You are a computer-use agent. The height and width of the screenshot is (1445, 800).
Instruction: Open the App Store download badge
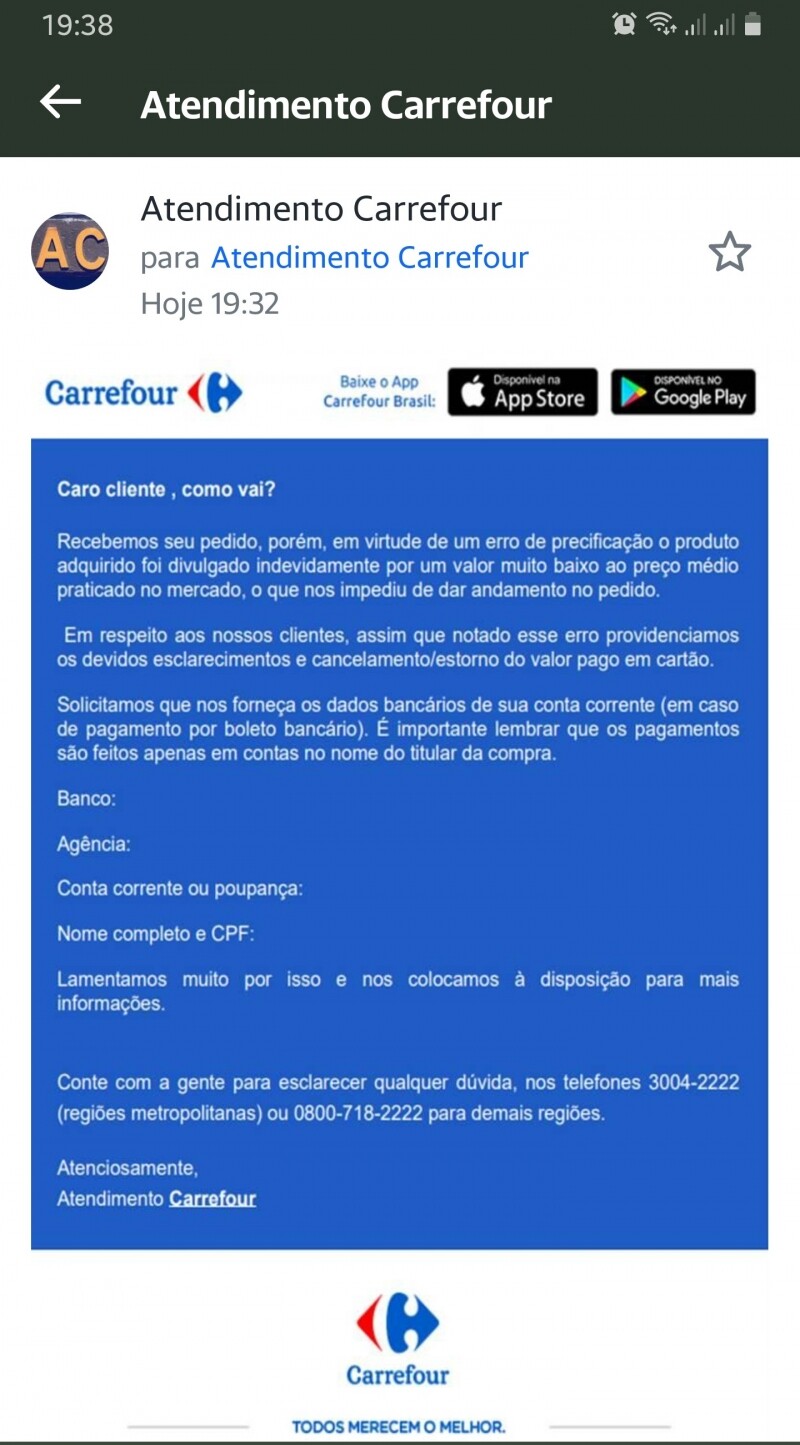[522, 392]
